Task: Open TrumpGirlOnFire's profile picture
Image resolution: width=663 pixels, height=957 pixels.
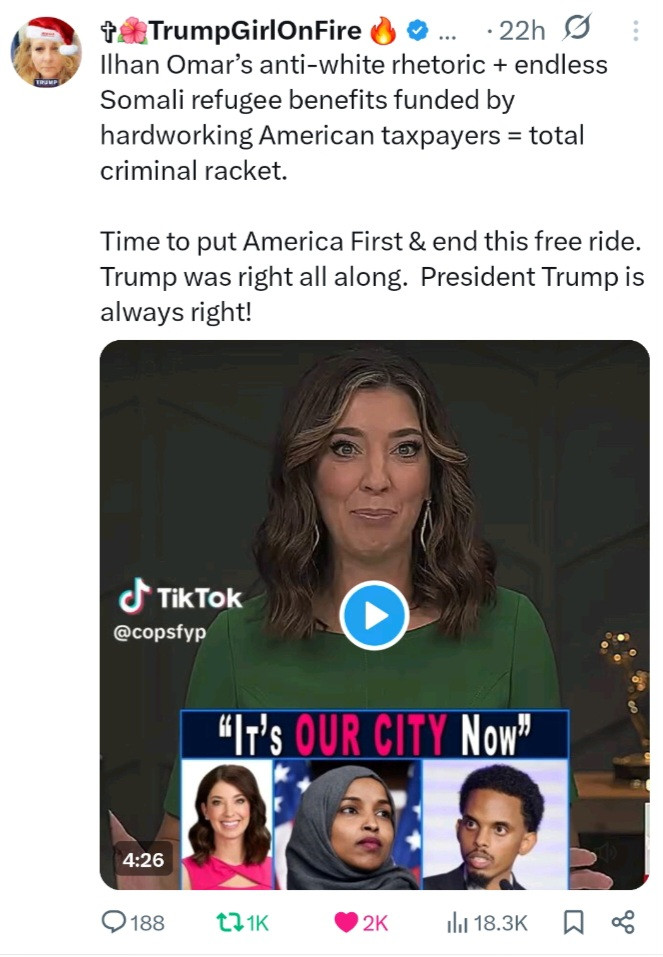Action: click(46, 52)
